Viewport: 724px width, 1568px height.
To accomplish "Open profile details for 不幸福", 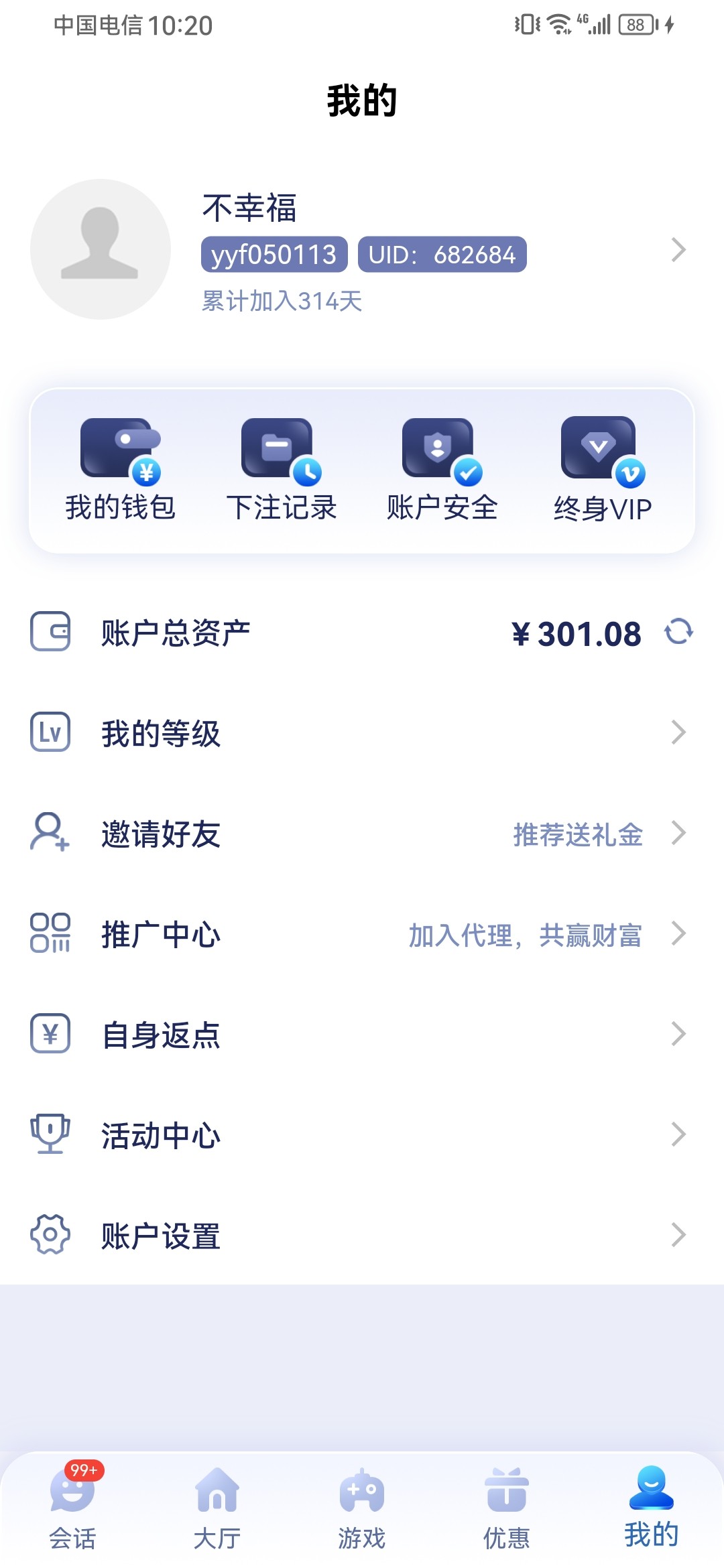I will click(677, 250).
